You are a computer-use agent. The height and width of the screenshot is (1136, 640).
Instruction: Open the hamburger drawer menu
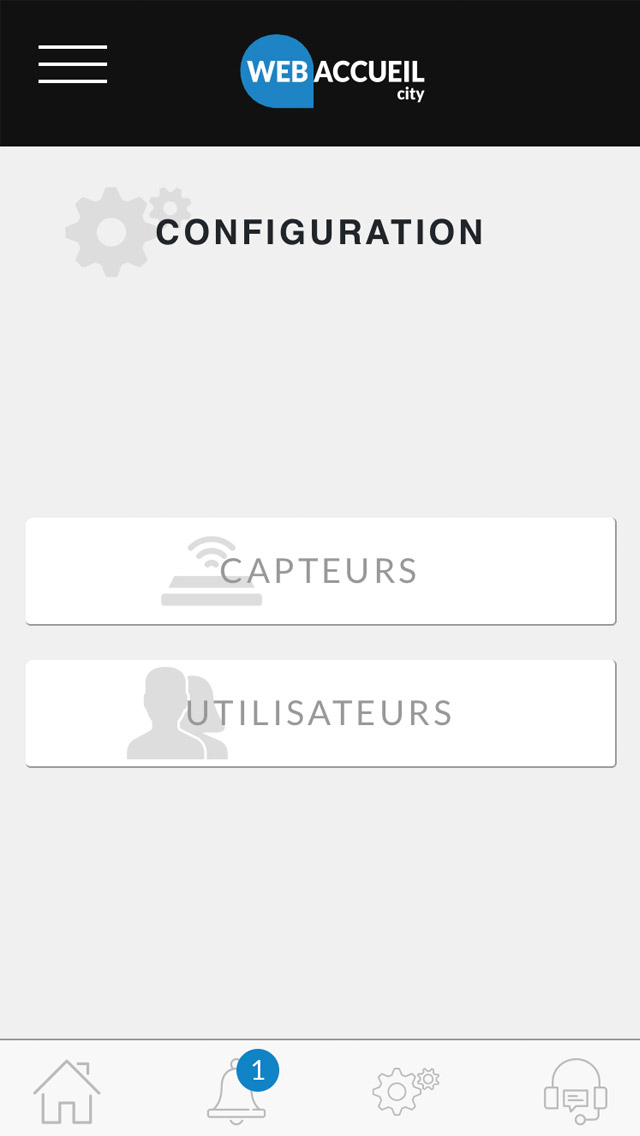[72, 65]
